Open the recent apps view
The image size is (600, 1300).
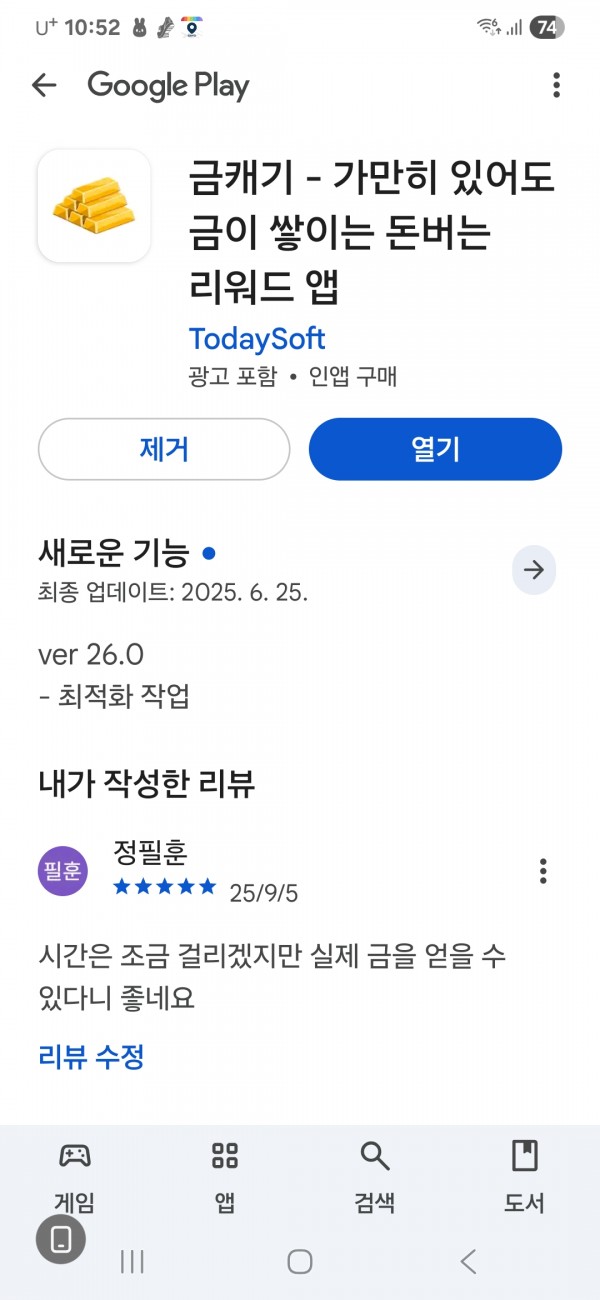132,1261
